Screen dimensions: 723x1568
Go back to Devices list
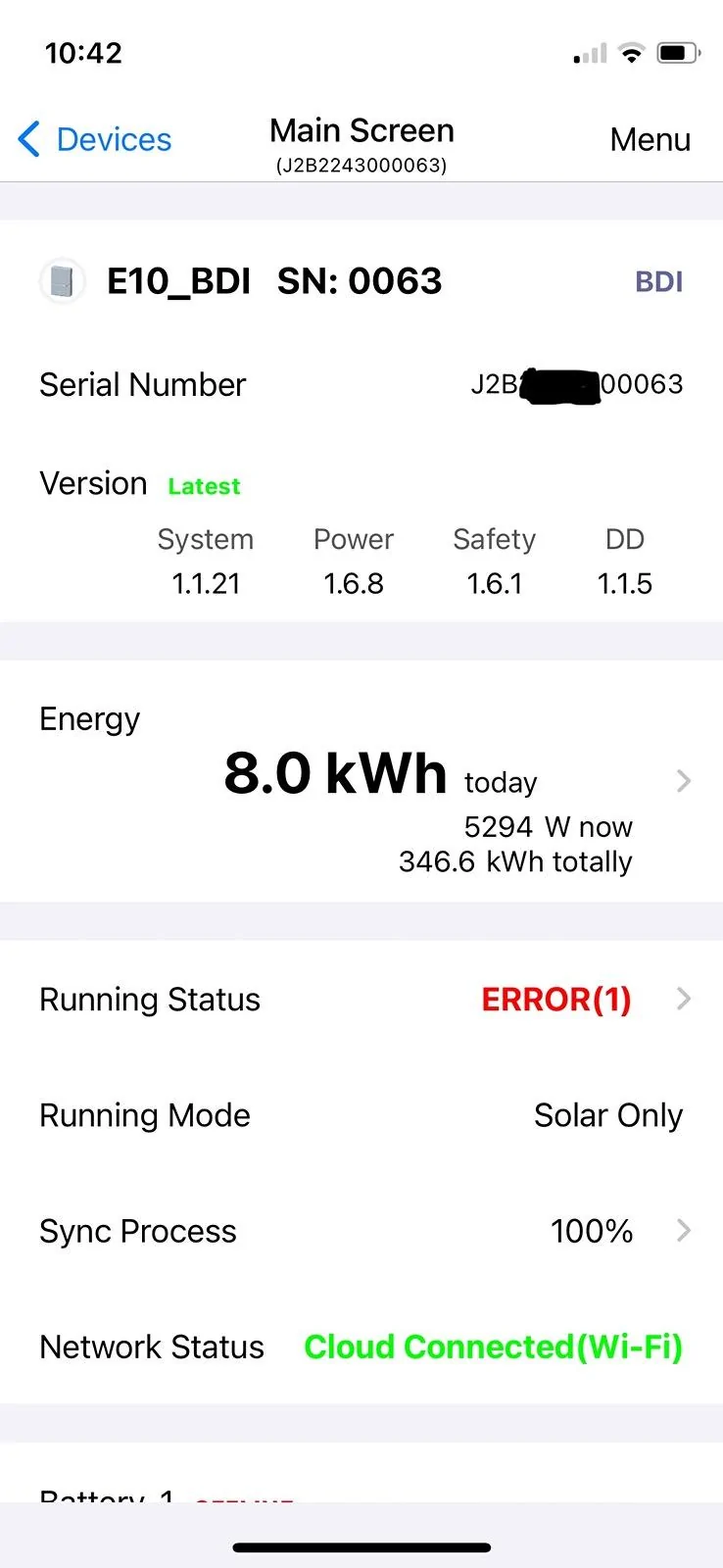pyautogui.click(x=95, y=140)
